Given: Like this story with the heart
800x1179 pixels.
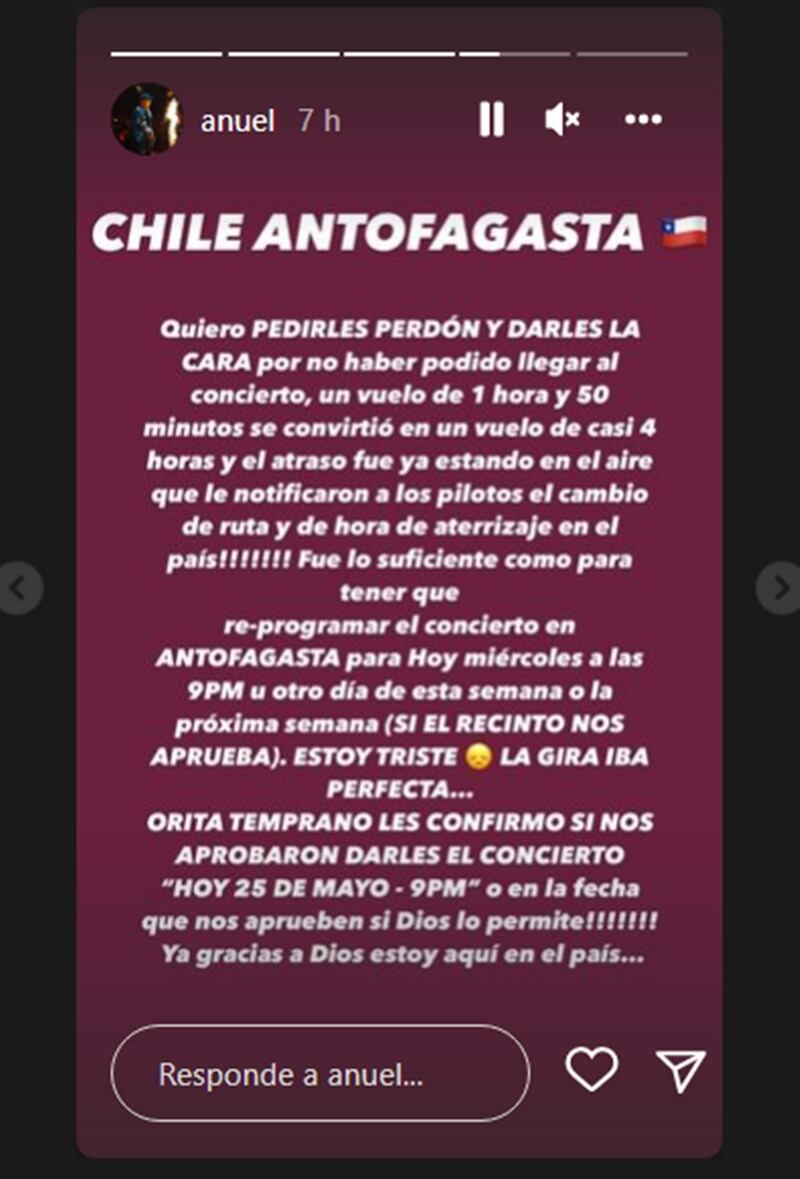Looking at the screenshot, I should coord(591,1069).
